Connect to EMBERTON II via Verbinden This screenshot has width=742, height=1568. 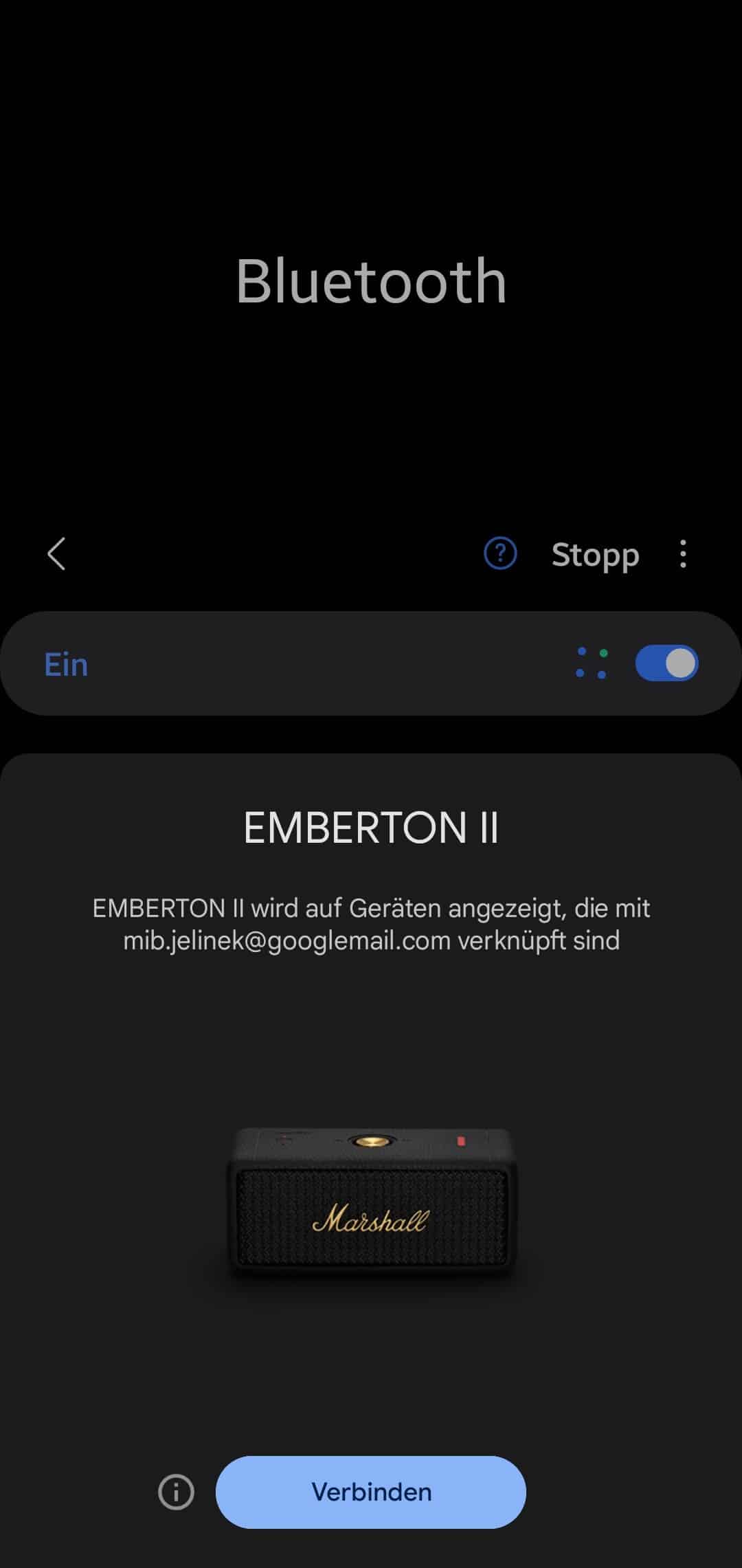(371, 1492)
